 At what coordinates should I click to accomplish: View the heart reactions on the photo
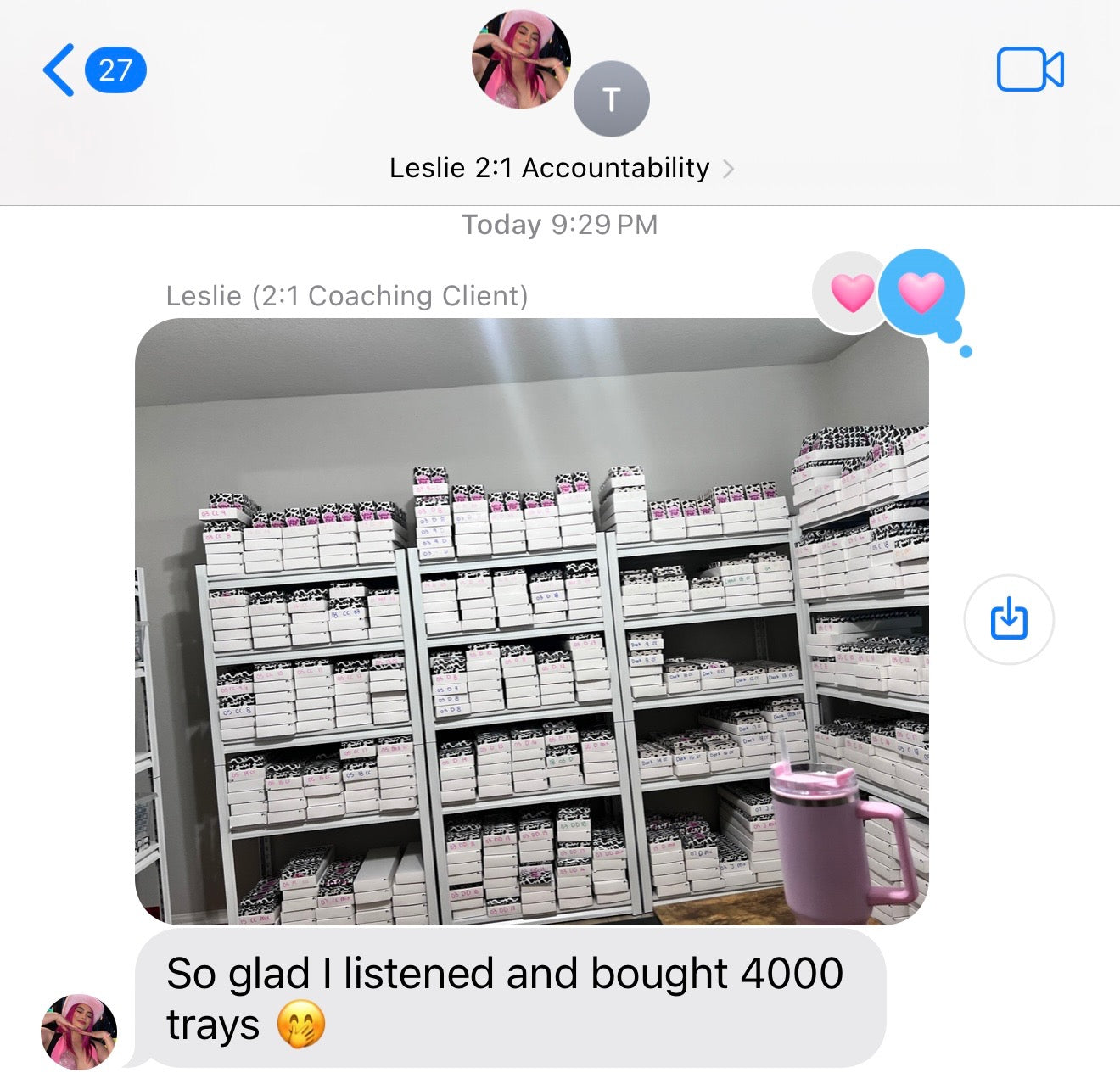coord(888,293)
